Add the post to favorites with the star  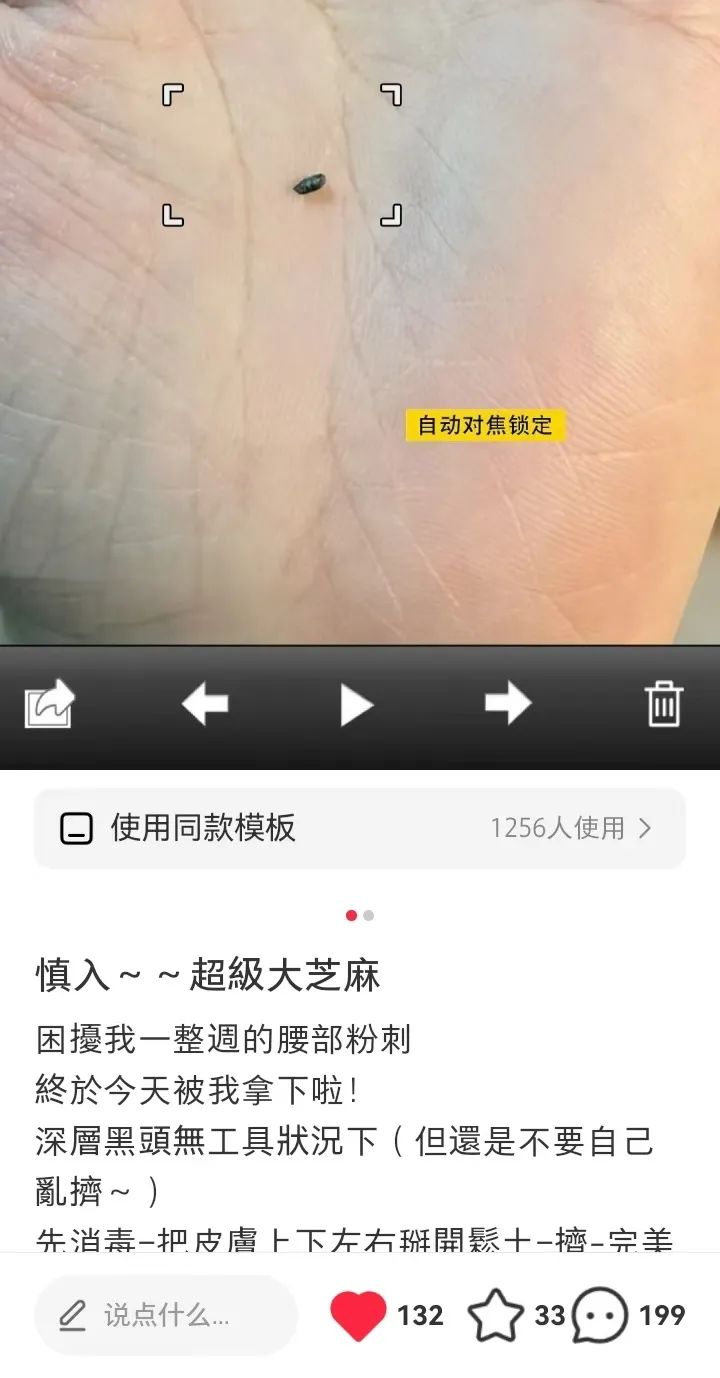click(496, 1315)
